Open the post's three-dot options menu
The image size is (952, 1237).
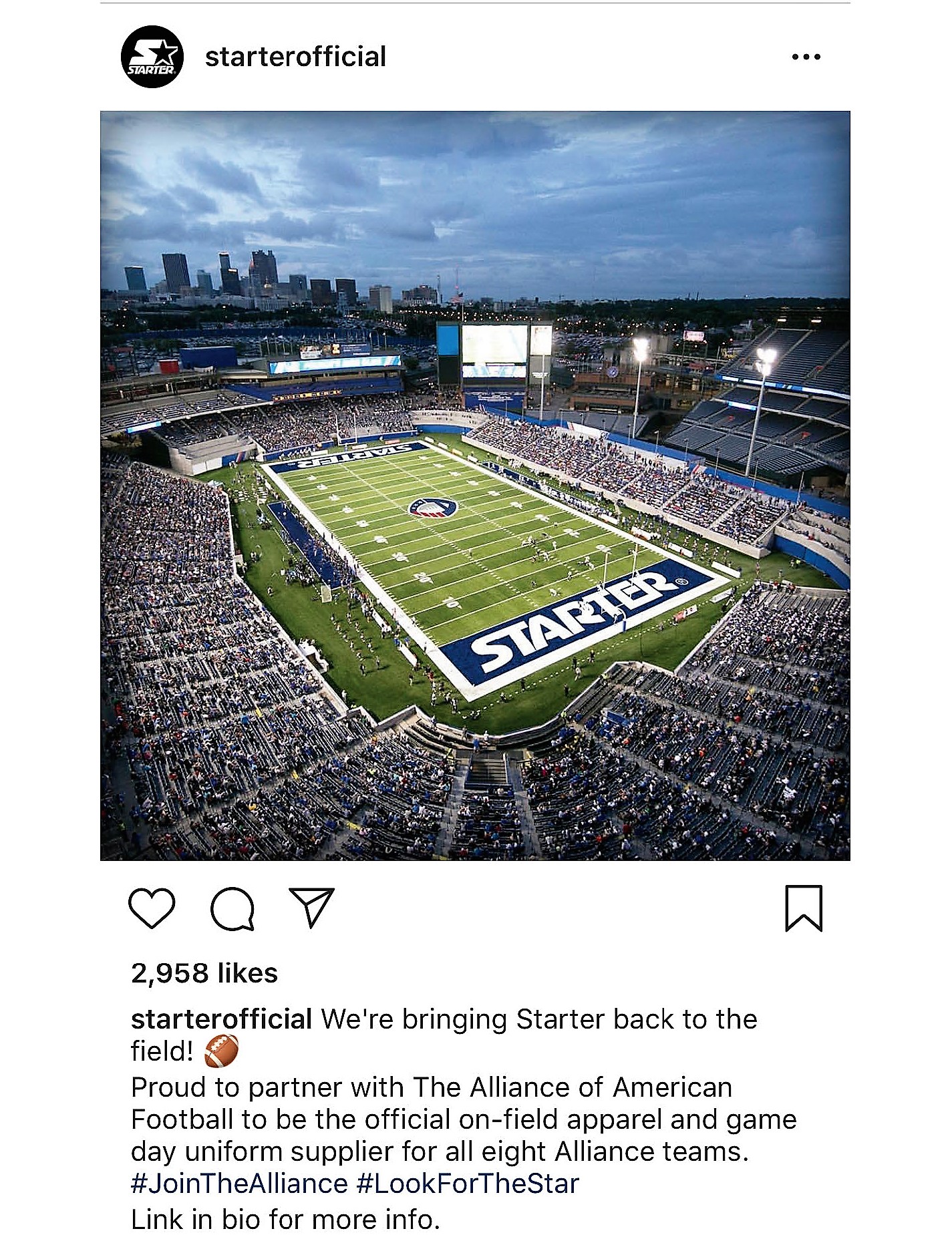(806, 57)
